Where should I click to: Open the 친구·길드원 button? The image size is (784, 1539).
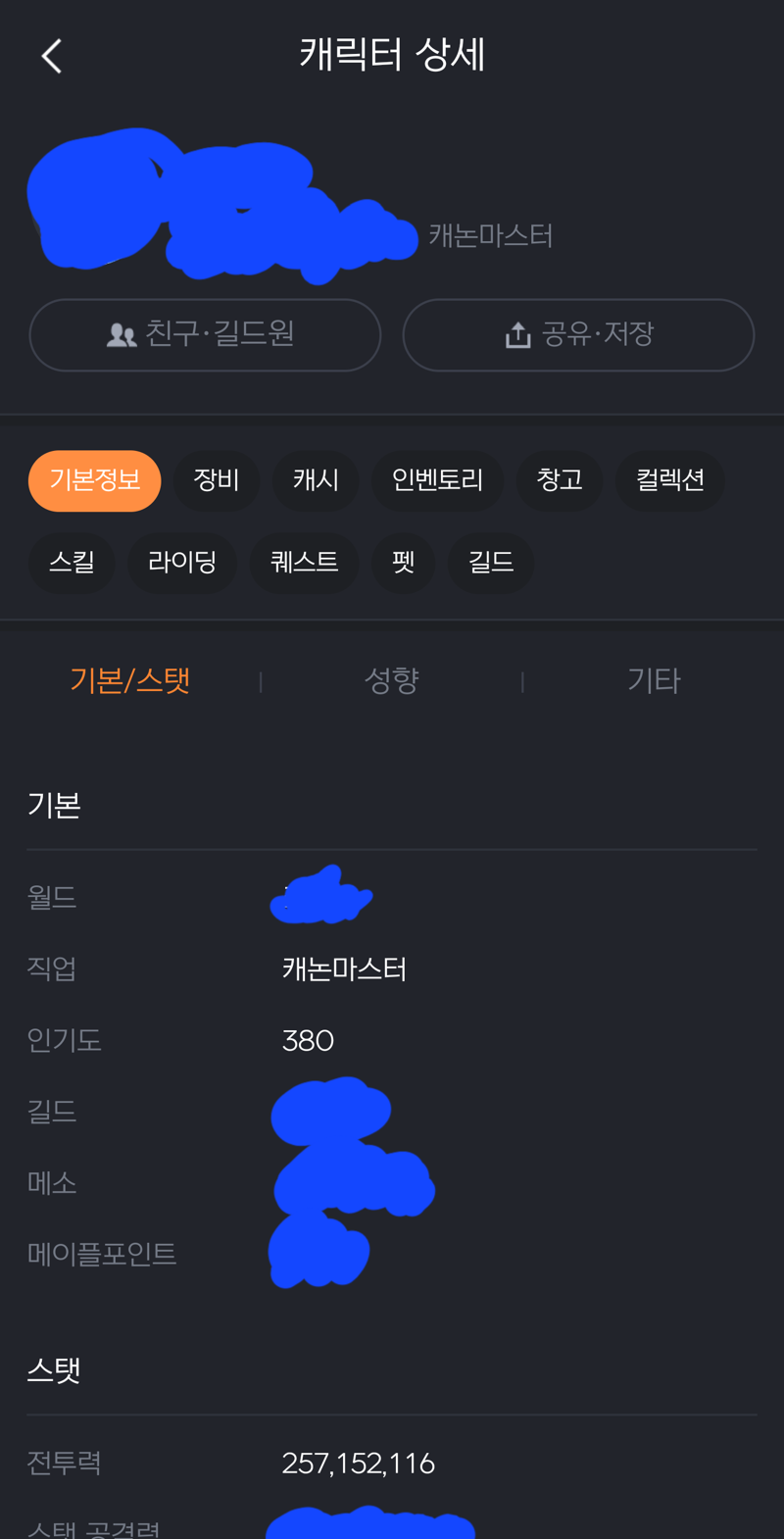205,335
